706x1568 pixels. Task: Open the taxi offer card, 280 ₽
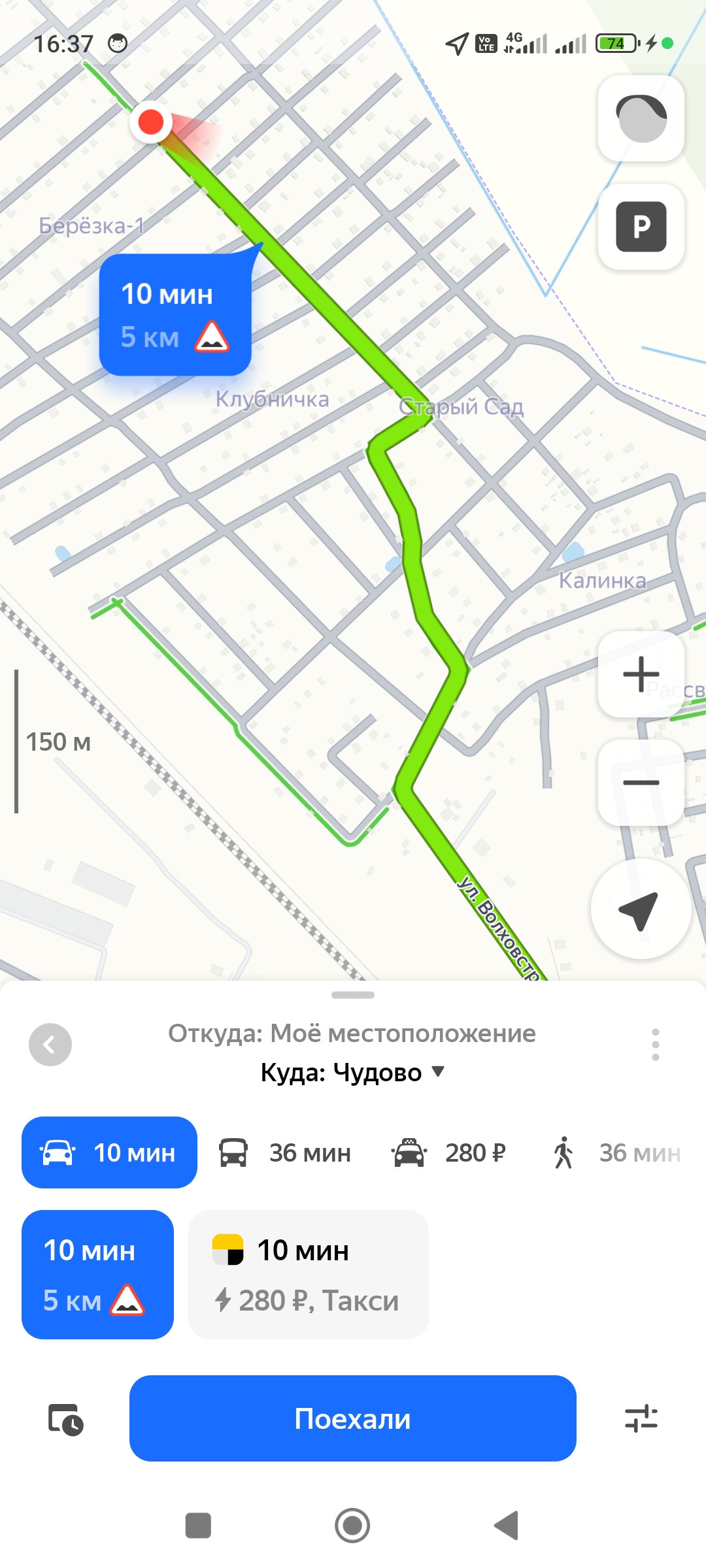coord(308,1275)
